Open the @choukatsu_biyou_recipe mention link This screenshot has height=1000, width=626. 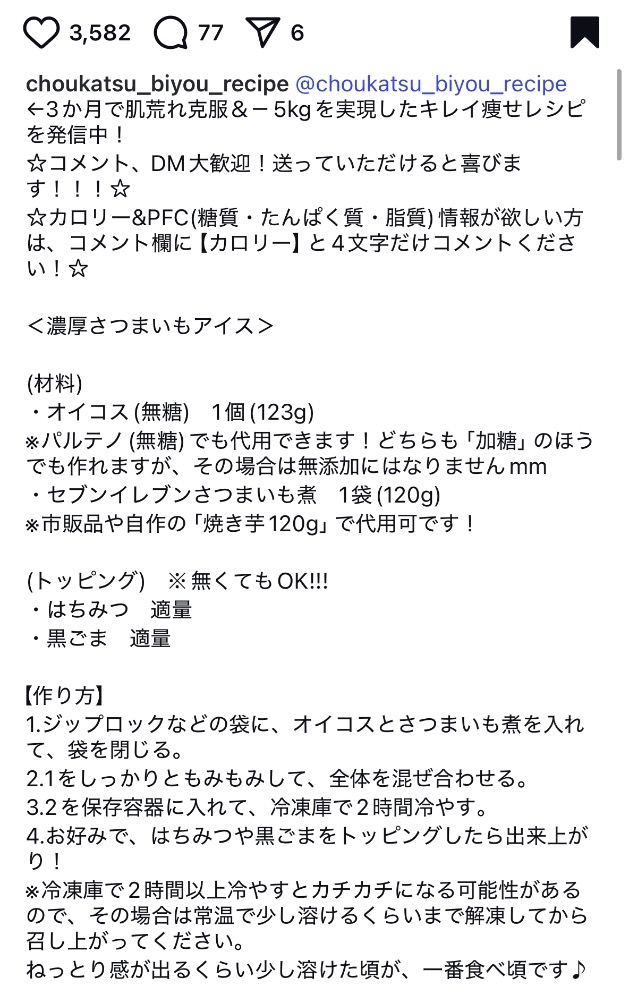click(x=431, y=84)
